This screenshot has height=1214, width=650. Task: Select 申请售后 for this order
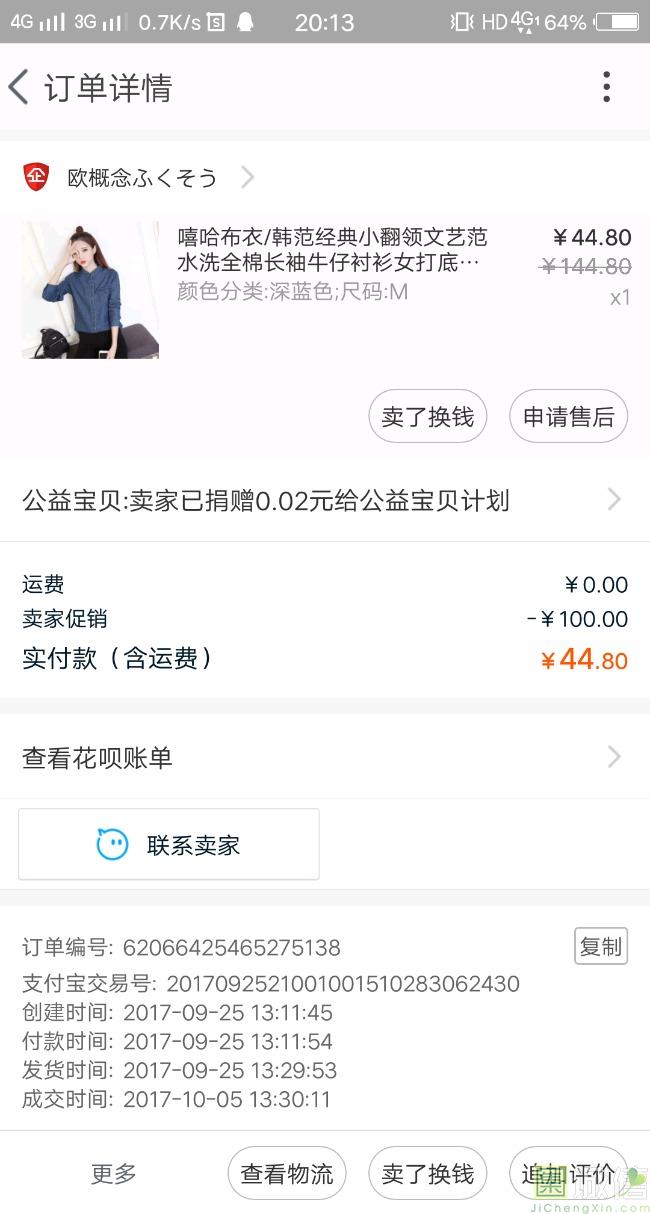coord(568,416)
